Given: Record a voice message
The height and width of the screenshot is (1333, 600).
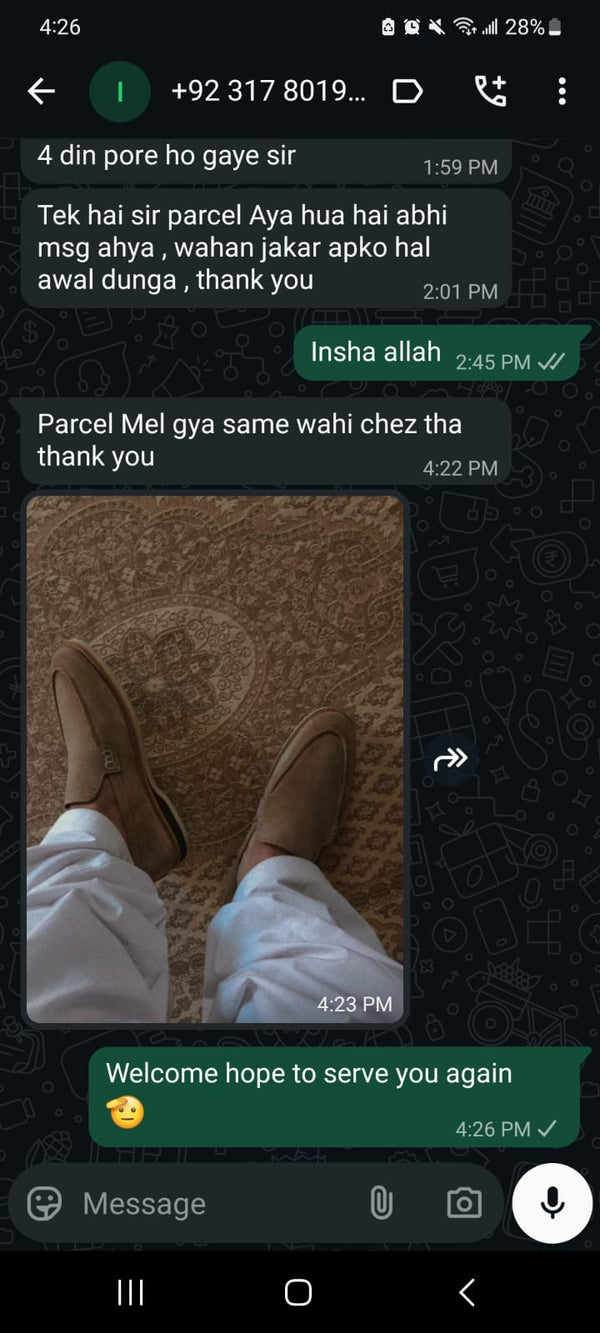Looking at the screenshot, I should tap(552, 1203).
